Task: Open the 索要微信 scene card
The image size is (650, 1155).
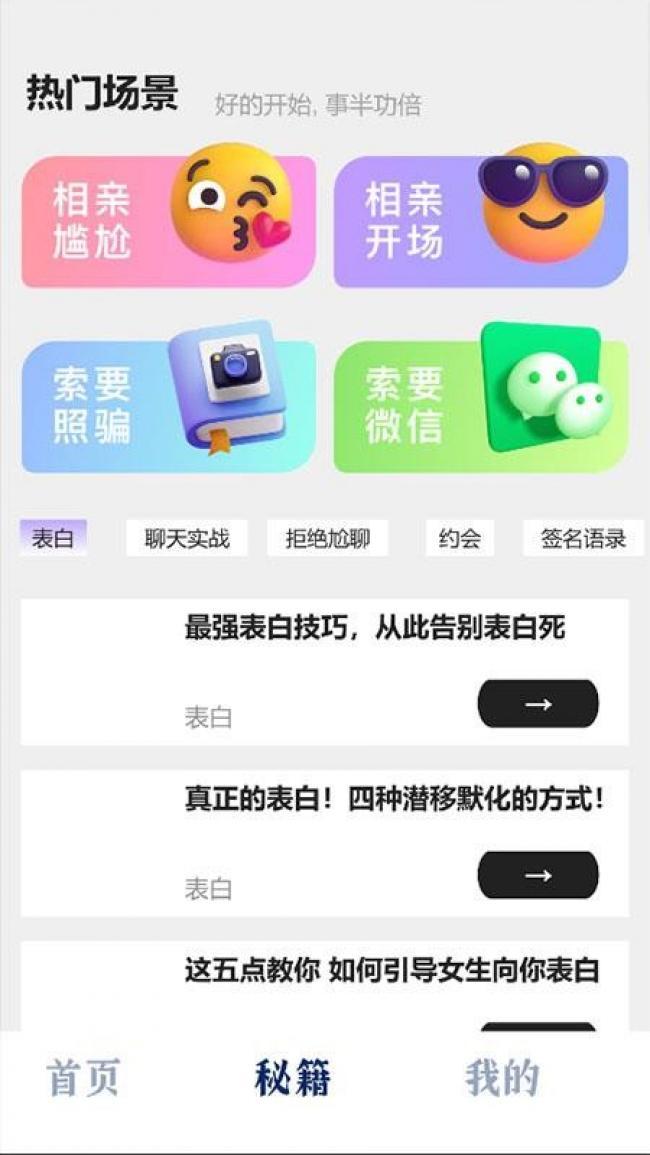Action: (x=480, y=405)
